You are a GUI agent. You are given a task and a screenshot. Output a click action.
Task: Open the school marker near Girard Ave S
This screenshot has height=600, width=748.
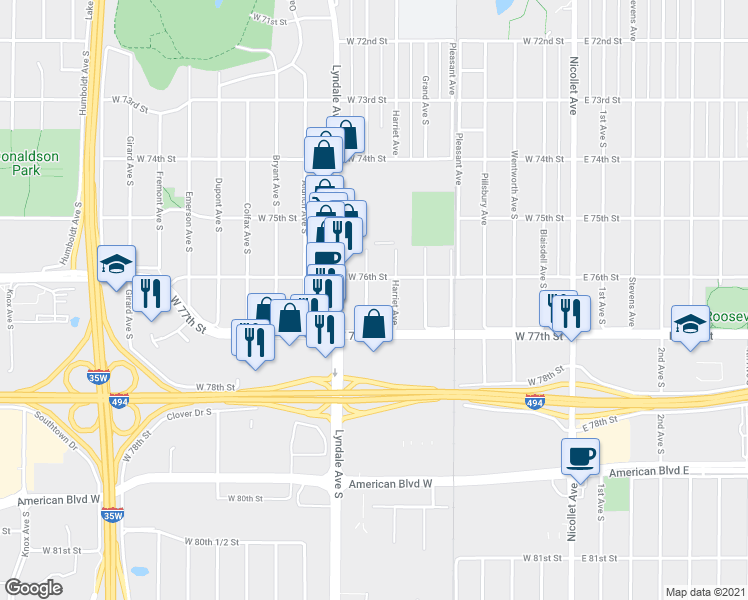click(116, 265)
